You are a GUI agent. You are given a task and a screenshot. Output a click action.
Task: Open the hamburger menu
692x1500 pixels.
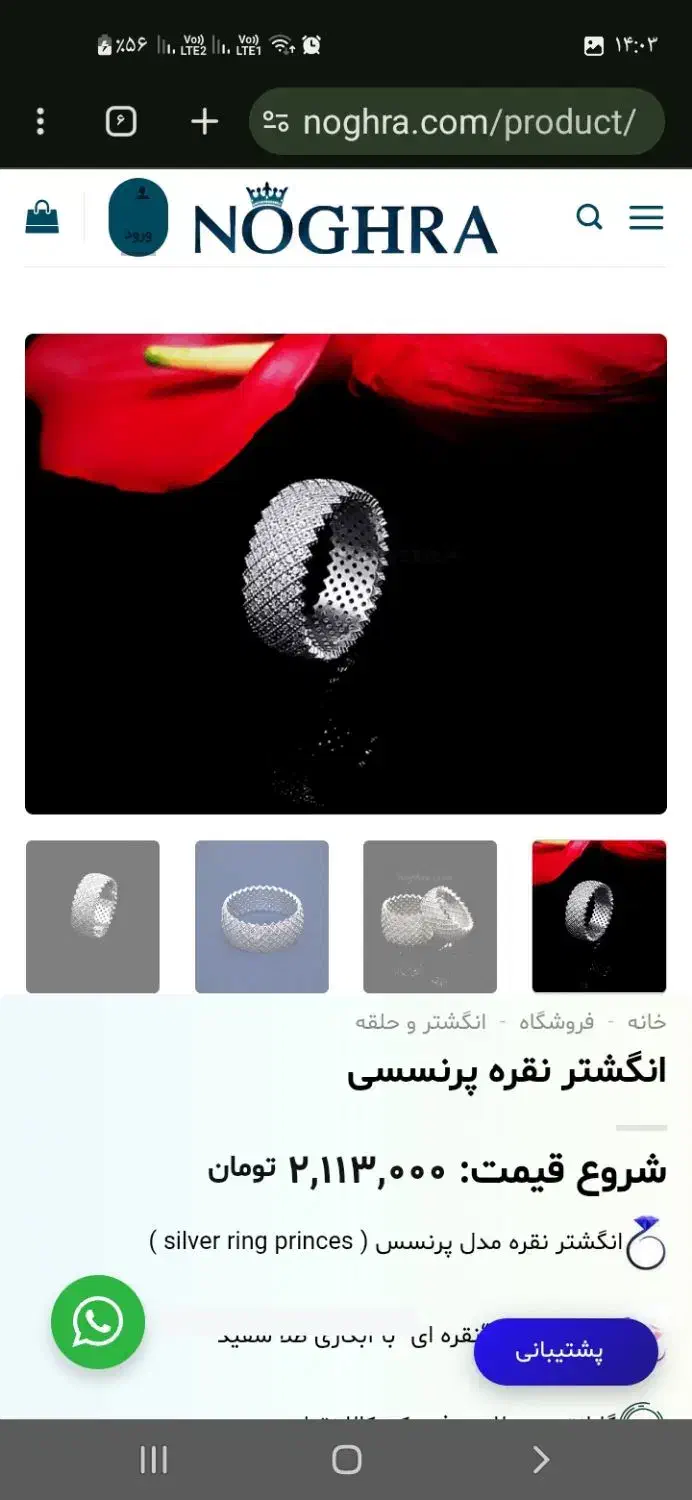[x=646, y=217]
